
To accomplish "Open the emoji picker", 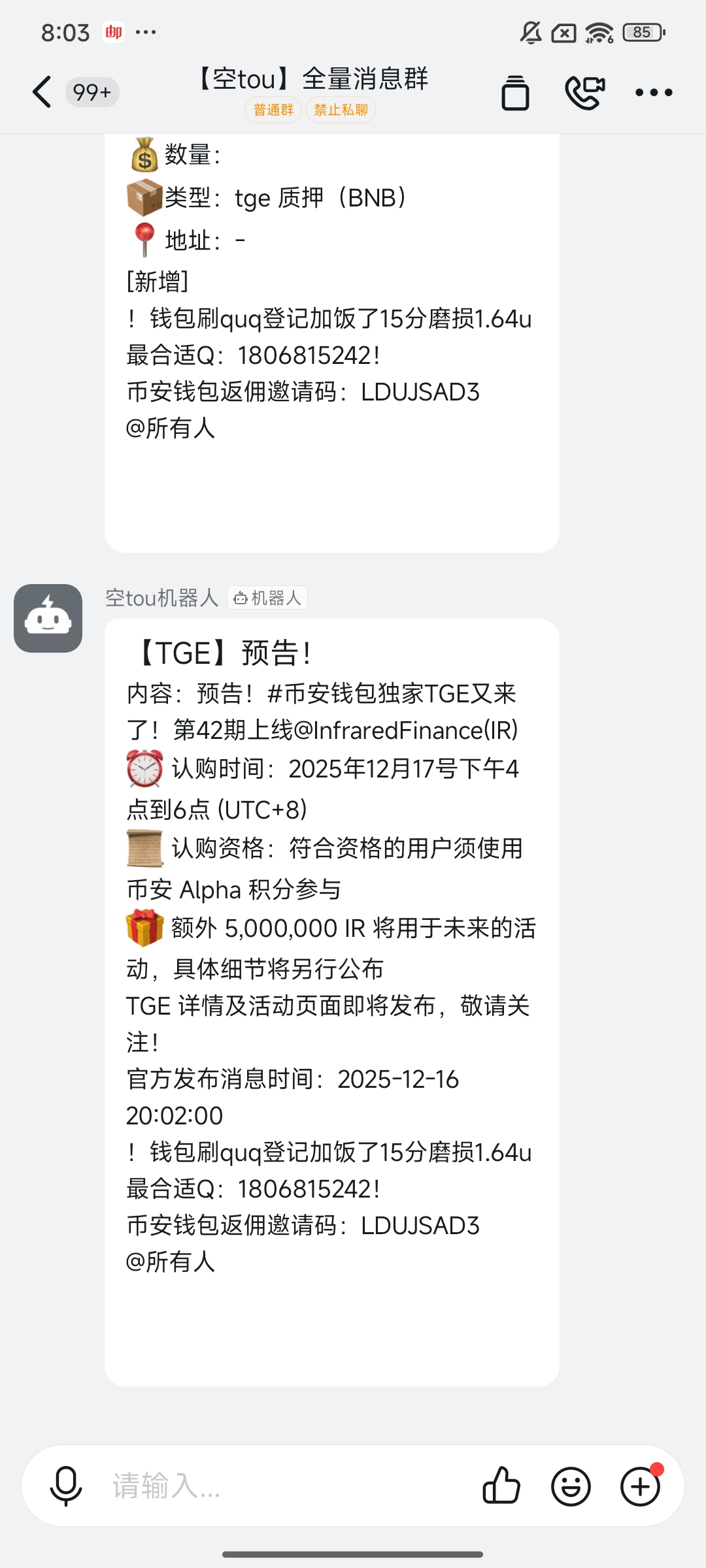I will point(571,1486).
